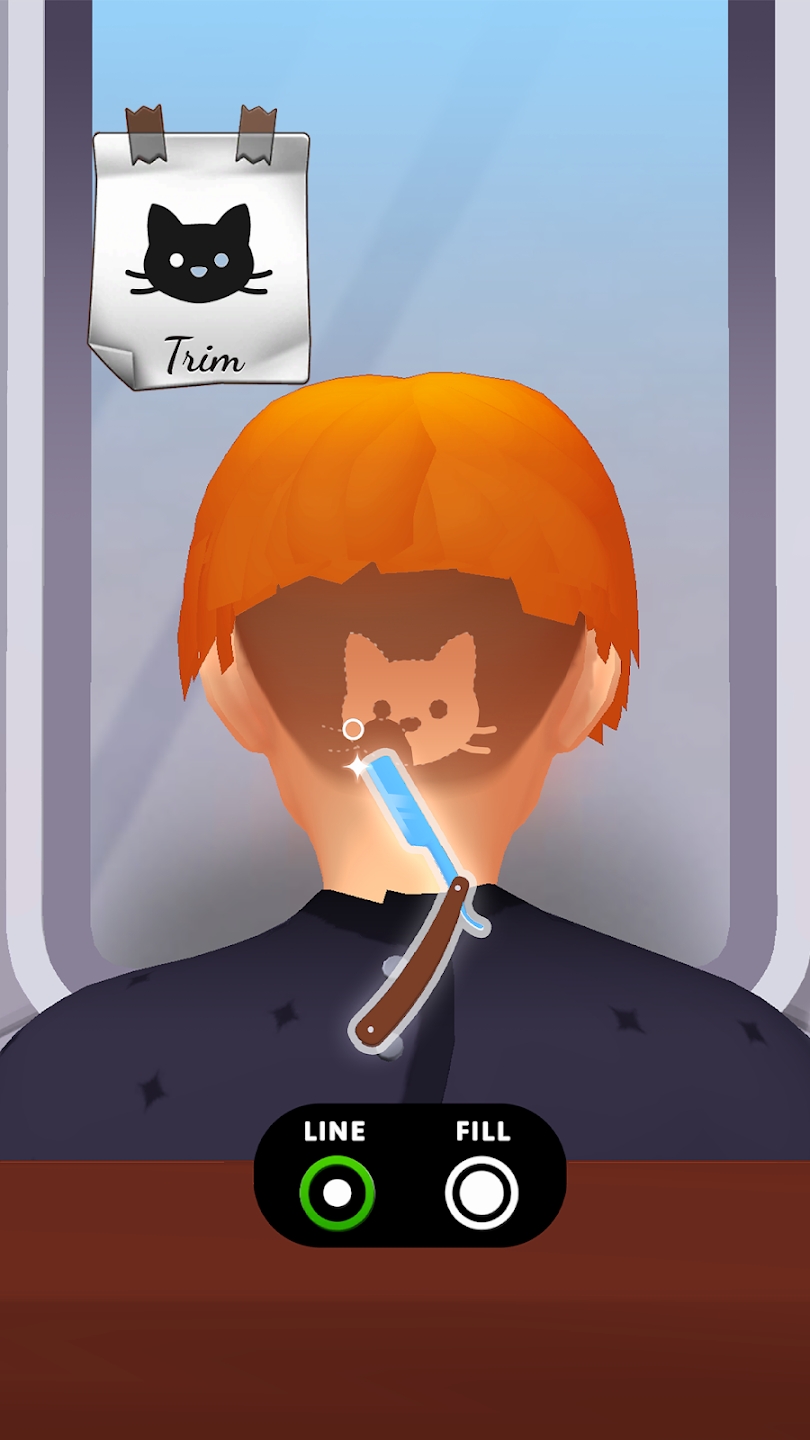Switch to the FILL trim mode
810x1440 pixels.
pos(482,1192)
